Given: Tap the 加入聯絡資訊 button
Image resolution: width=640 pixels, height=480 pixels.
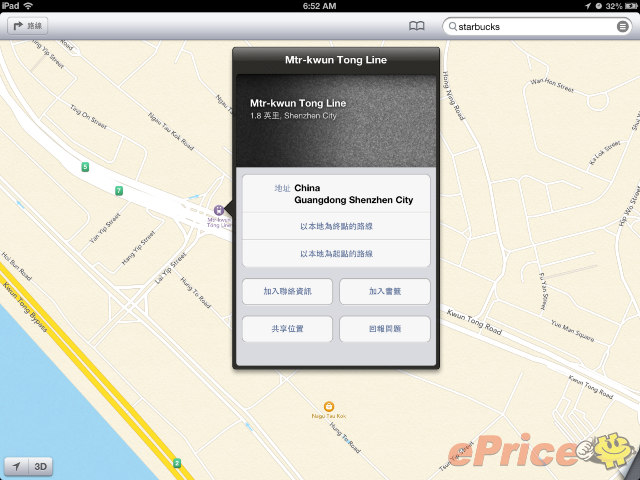Looking at the screenshot, I should coord(288,292).
